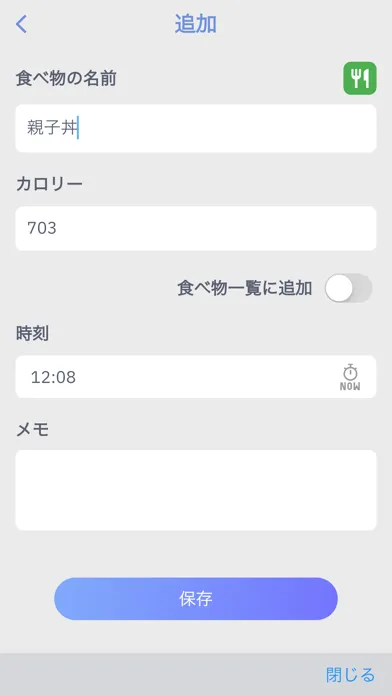Dismiss the keyboard bar via 閉じる
The image size is (392, 696).
click(350, 675)
